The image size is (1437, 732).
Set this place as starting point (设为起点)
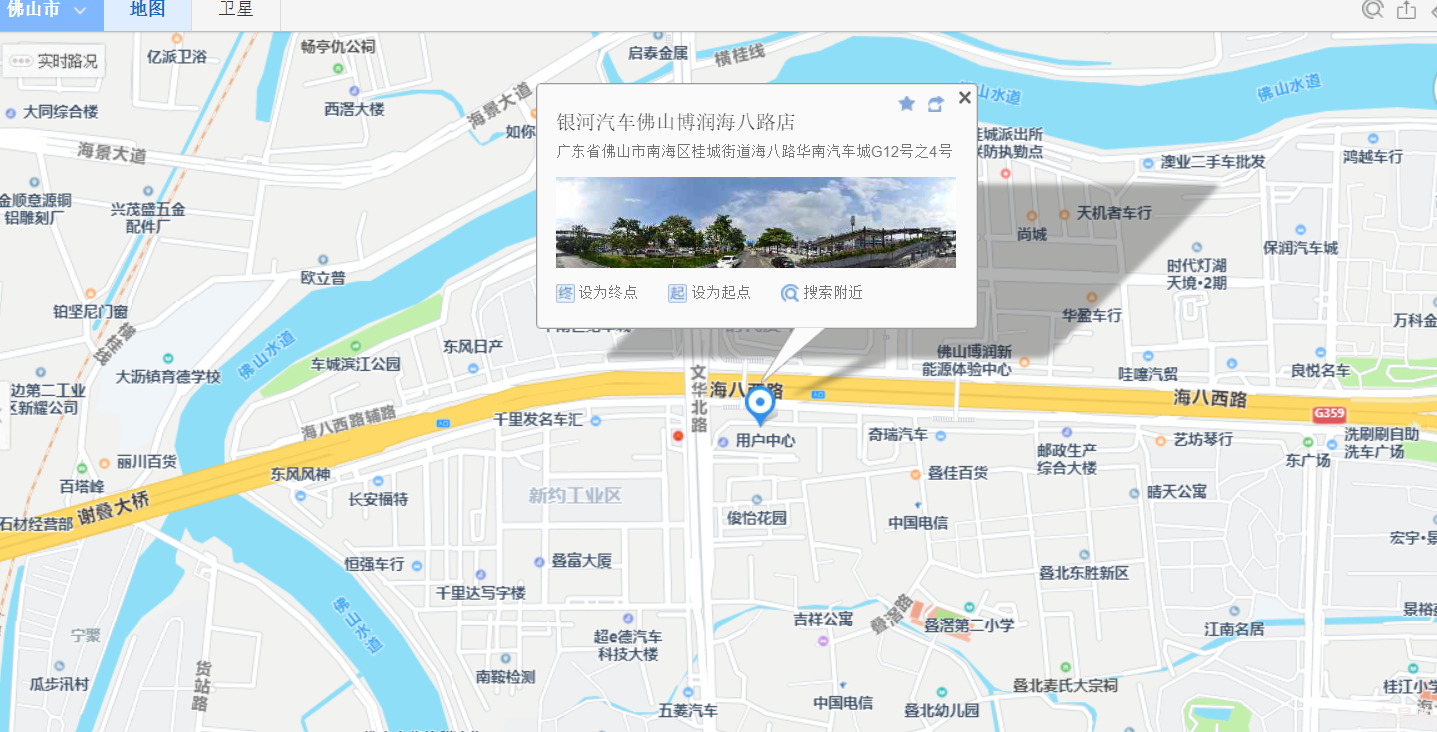(x=709, y=293)
